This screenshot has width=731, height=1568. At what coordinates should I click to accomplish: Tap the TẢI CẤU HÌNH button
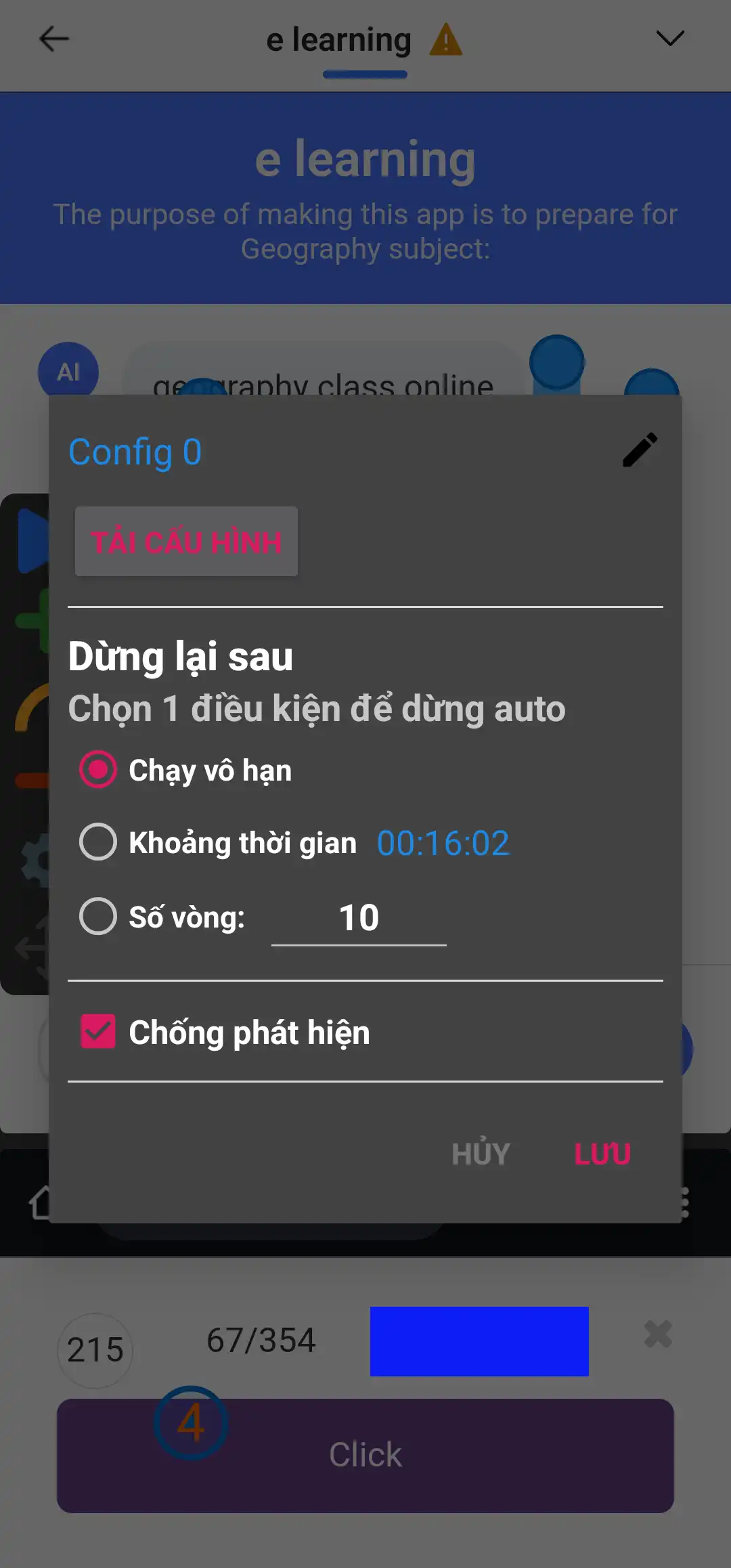186,542
